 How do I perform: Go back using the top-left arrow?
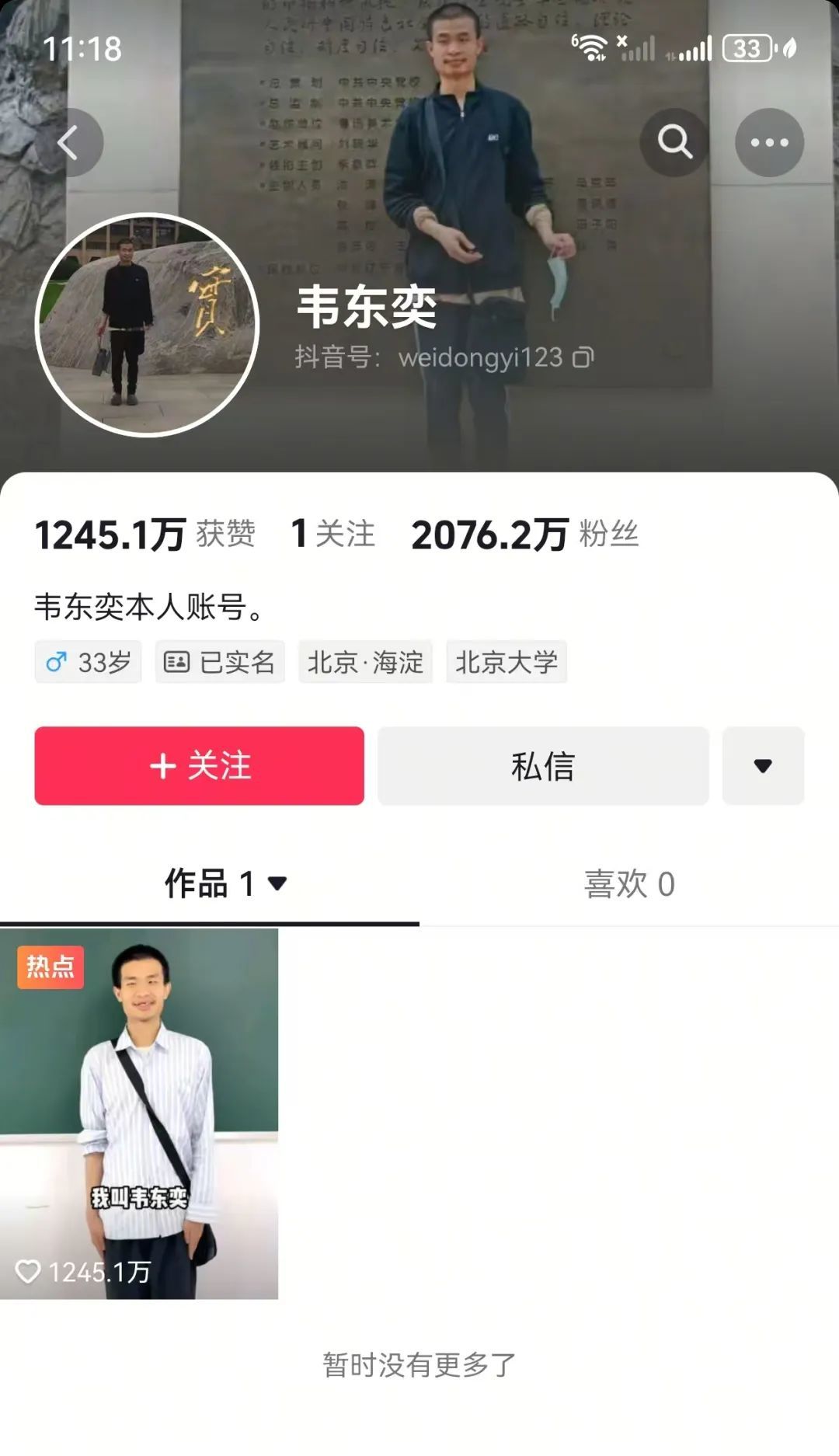[68, 143]
